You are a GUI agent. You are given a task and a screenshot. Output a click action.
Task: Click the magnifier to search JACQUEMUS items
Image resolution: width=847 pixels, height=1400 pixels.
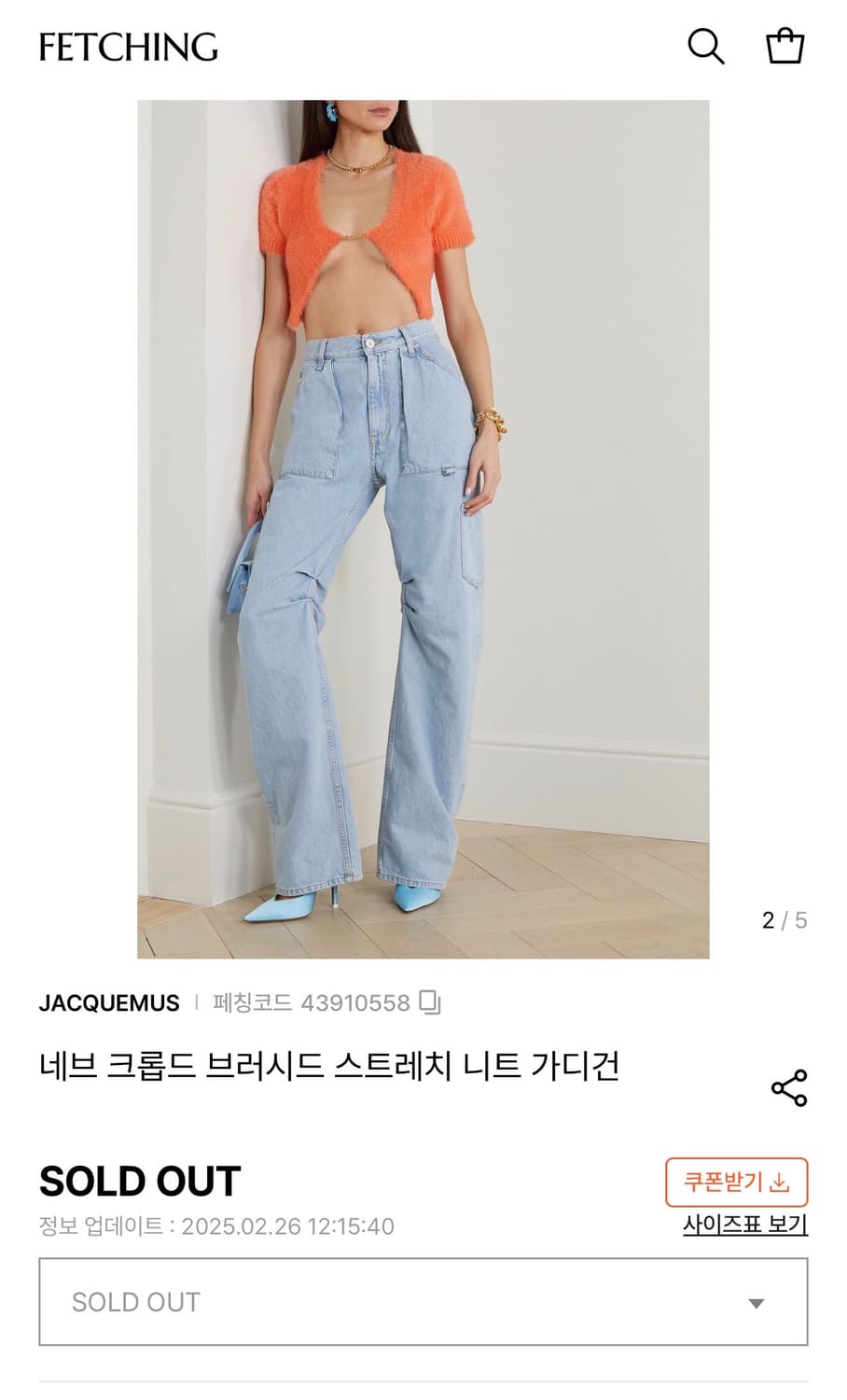point(708,45)
